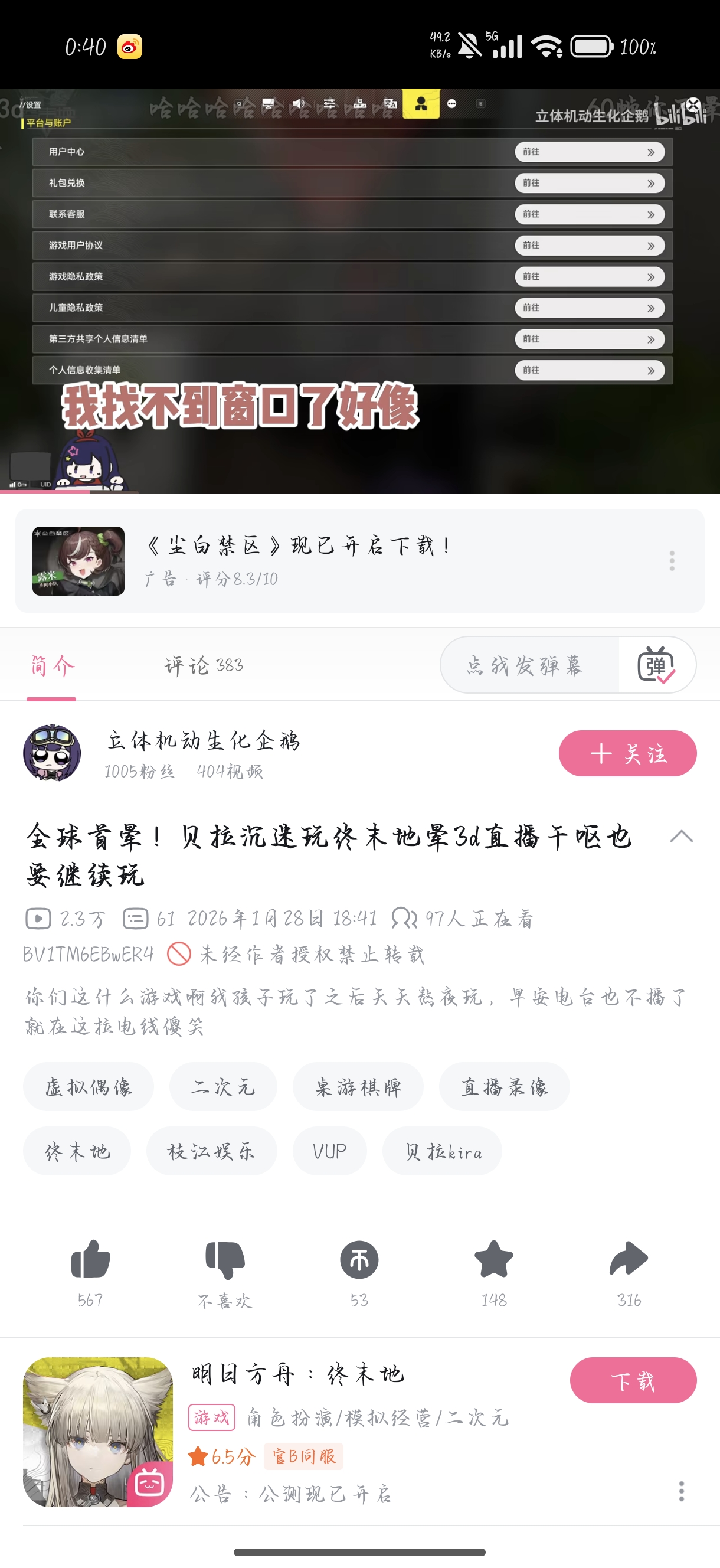
Task: Open the 点我发弹幕 input box
Action: pos(526,665)
